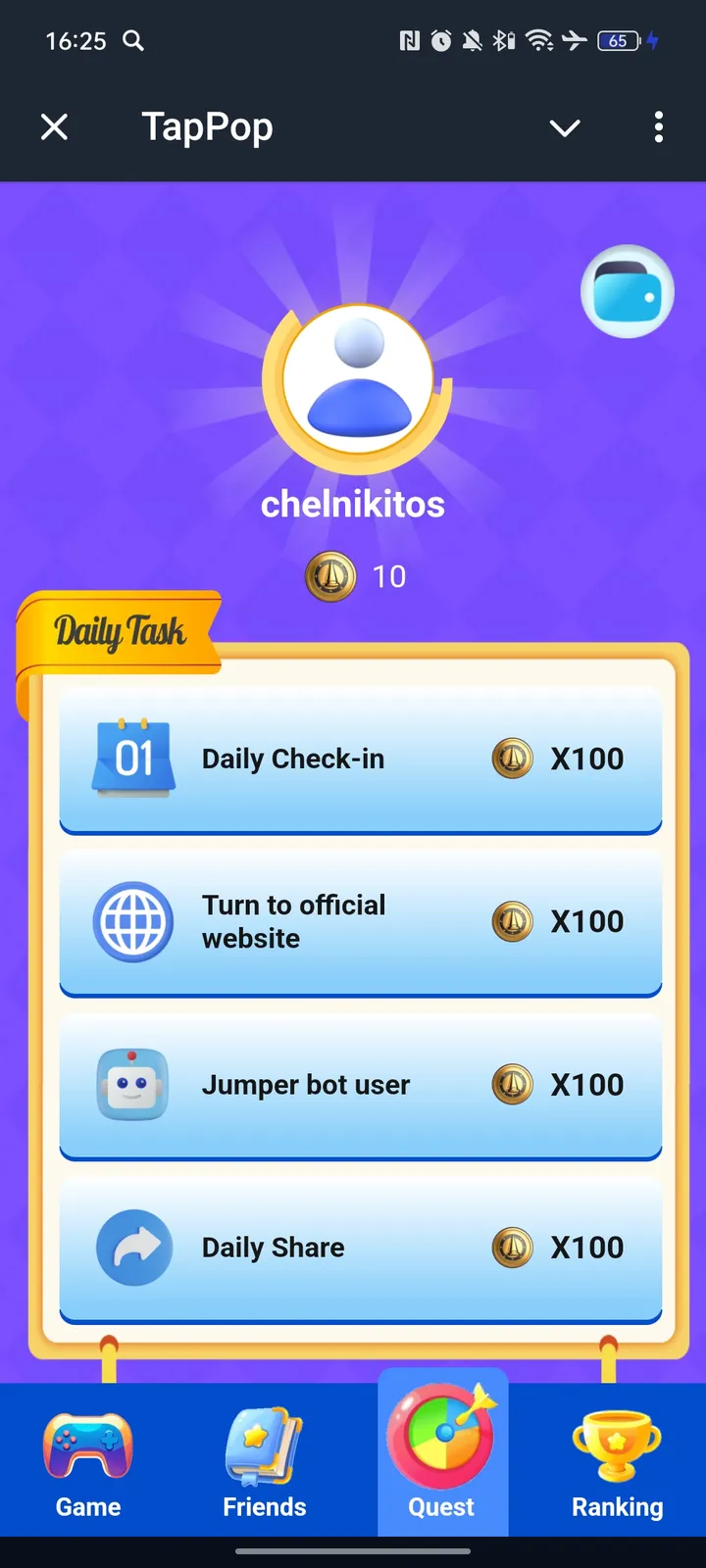Open the three-dot overflow menu

click(x=659, y=127)
